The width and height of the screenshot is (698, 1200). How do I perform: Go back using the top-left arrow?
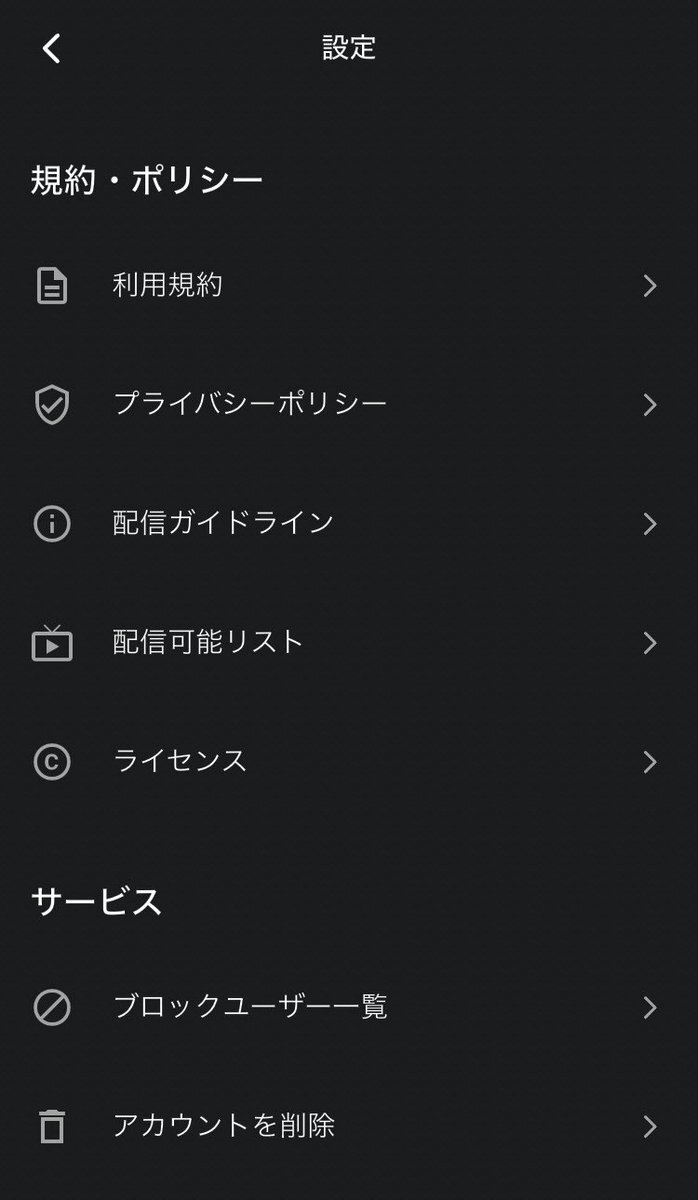pos(52,48)
